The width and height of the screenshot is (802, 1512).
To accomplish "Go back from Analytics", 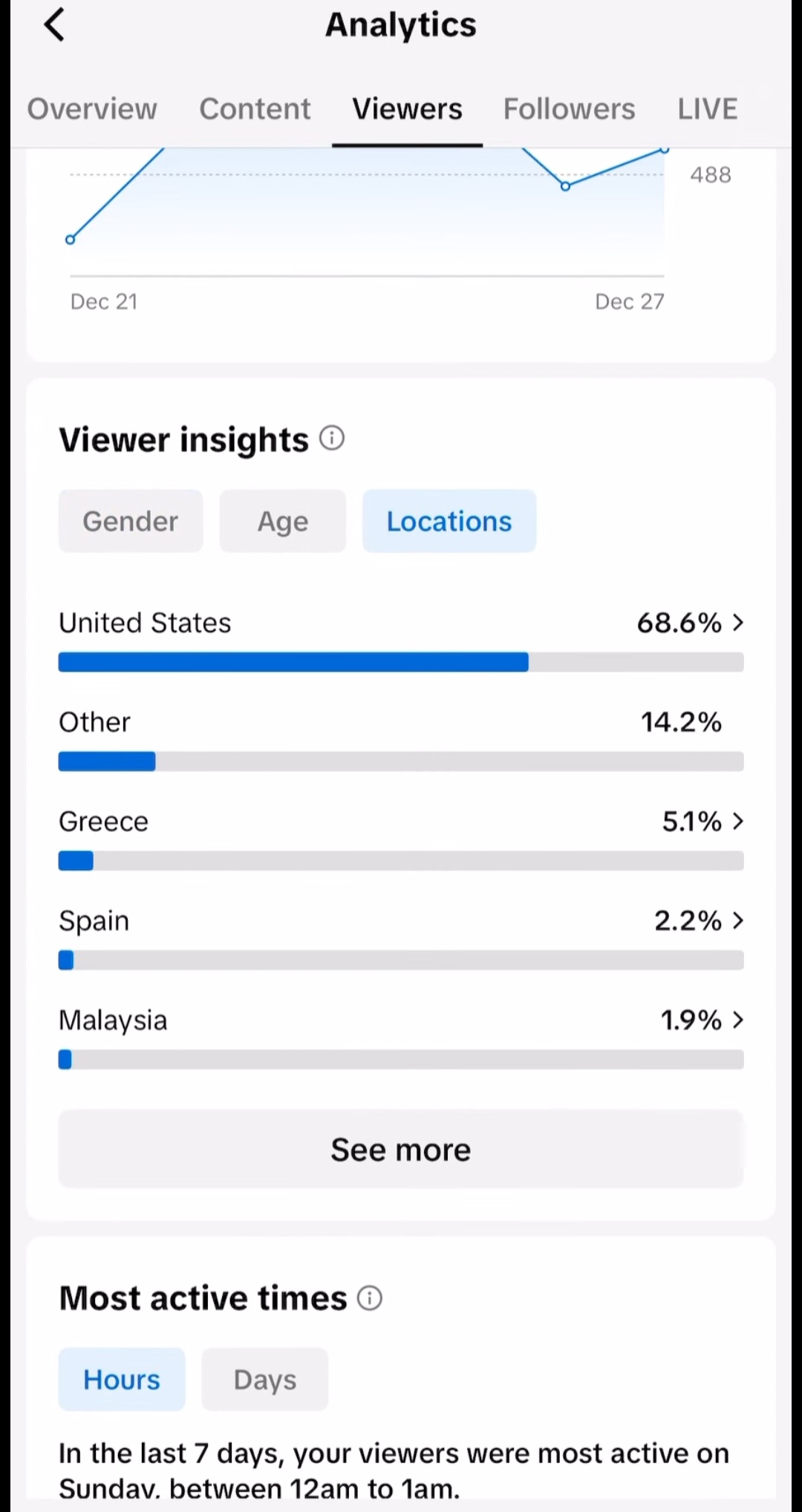I will tap(54, 25).
